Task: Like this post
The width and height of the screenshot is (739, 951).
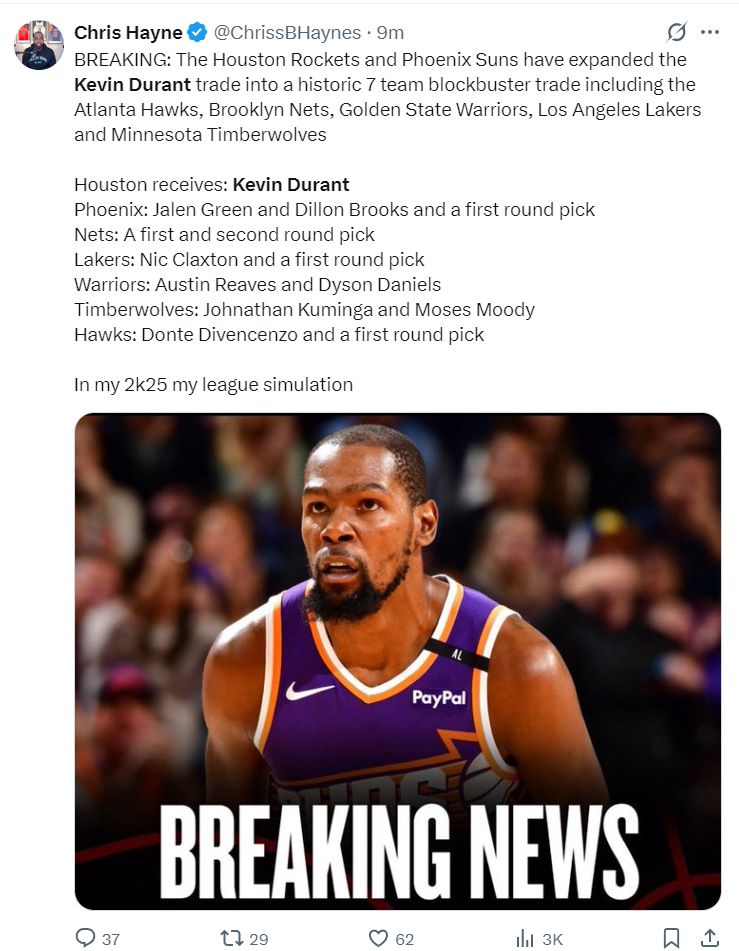Action: coord(378,938)
